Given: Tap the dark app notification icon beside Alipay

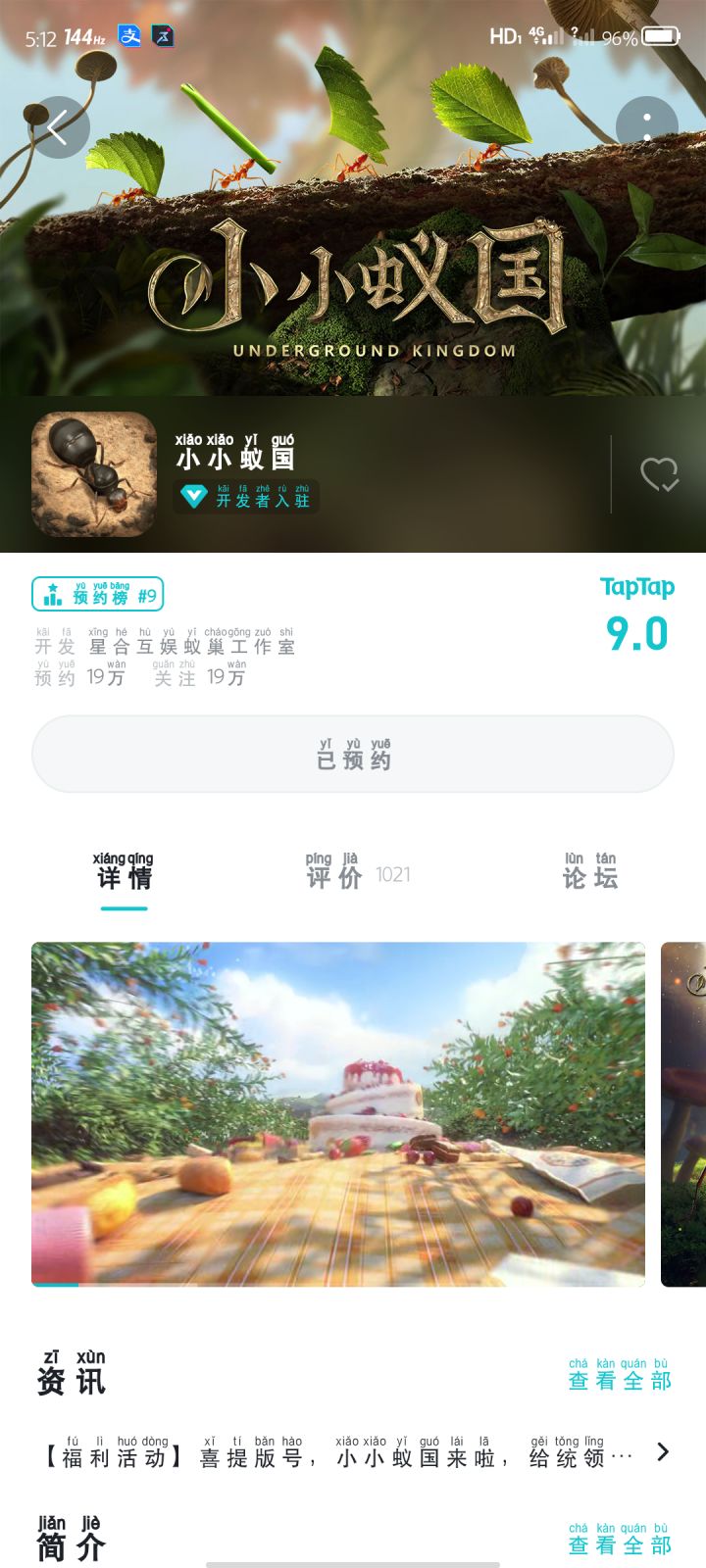Looking at the screenshot, I should click(x=165, y=35).
